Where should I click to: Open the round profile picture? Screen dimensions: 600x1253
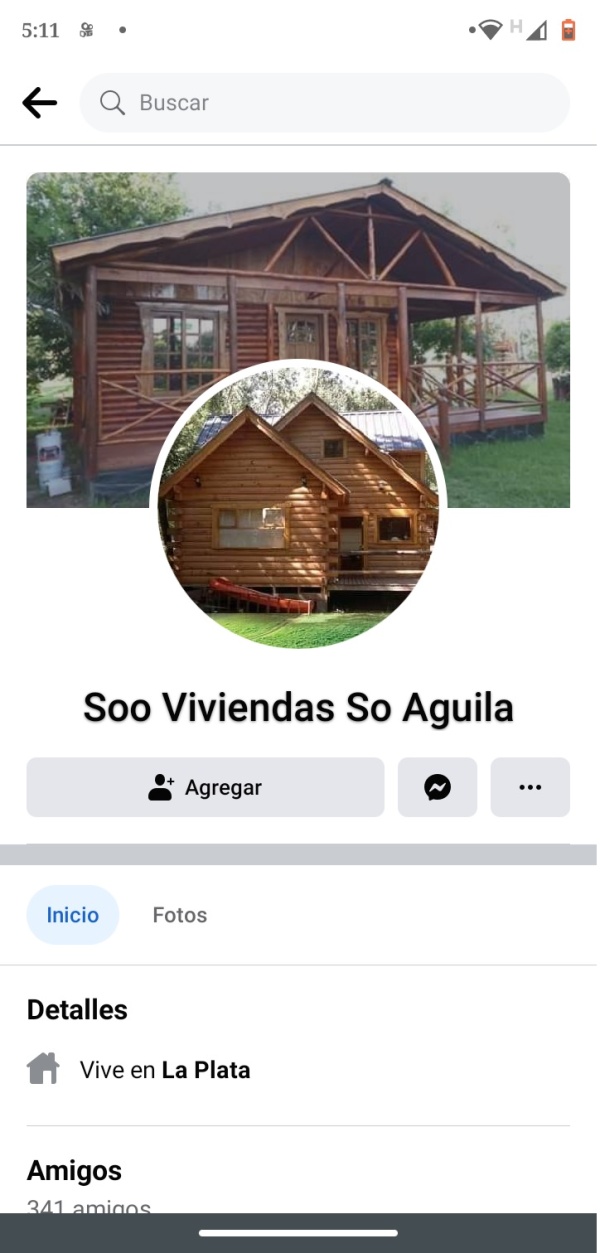[x=298, y=505]
